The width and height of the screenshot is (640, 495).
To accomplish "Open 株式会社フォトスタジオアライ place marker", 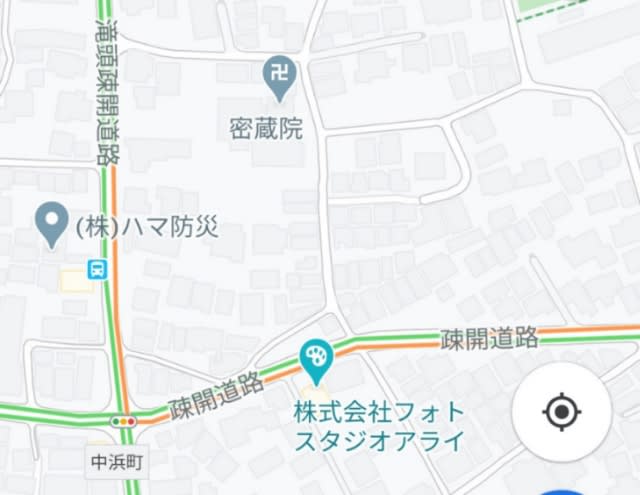I will (x=316, y=360).
